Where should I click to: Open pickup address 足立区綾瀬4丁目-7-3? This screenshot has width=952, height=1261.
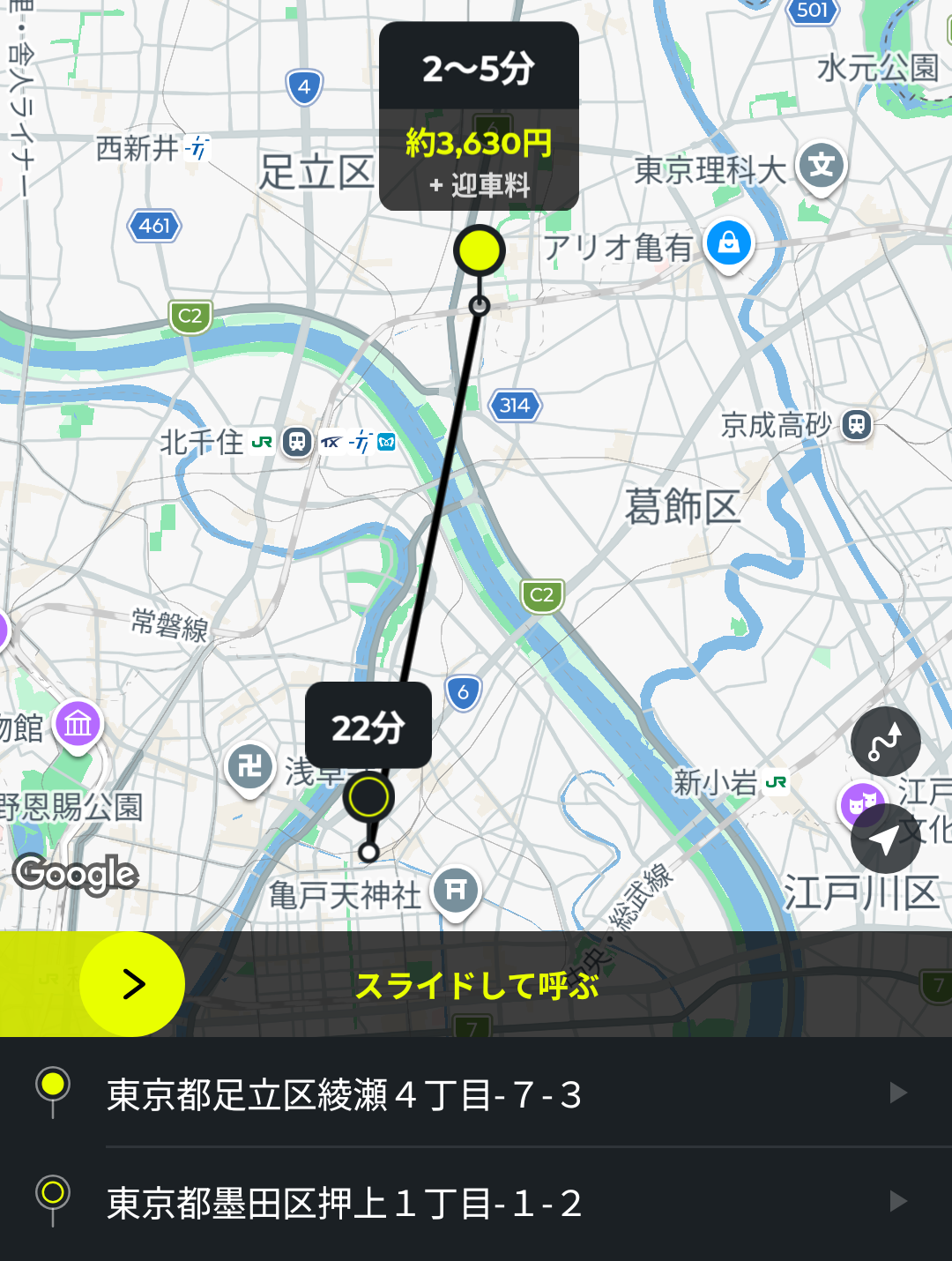pos(476,1094)
